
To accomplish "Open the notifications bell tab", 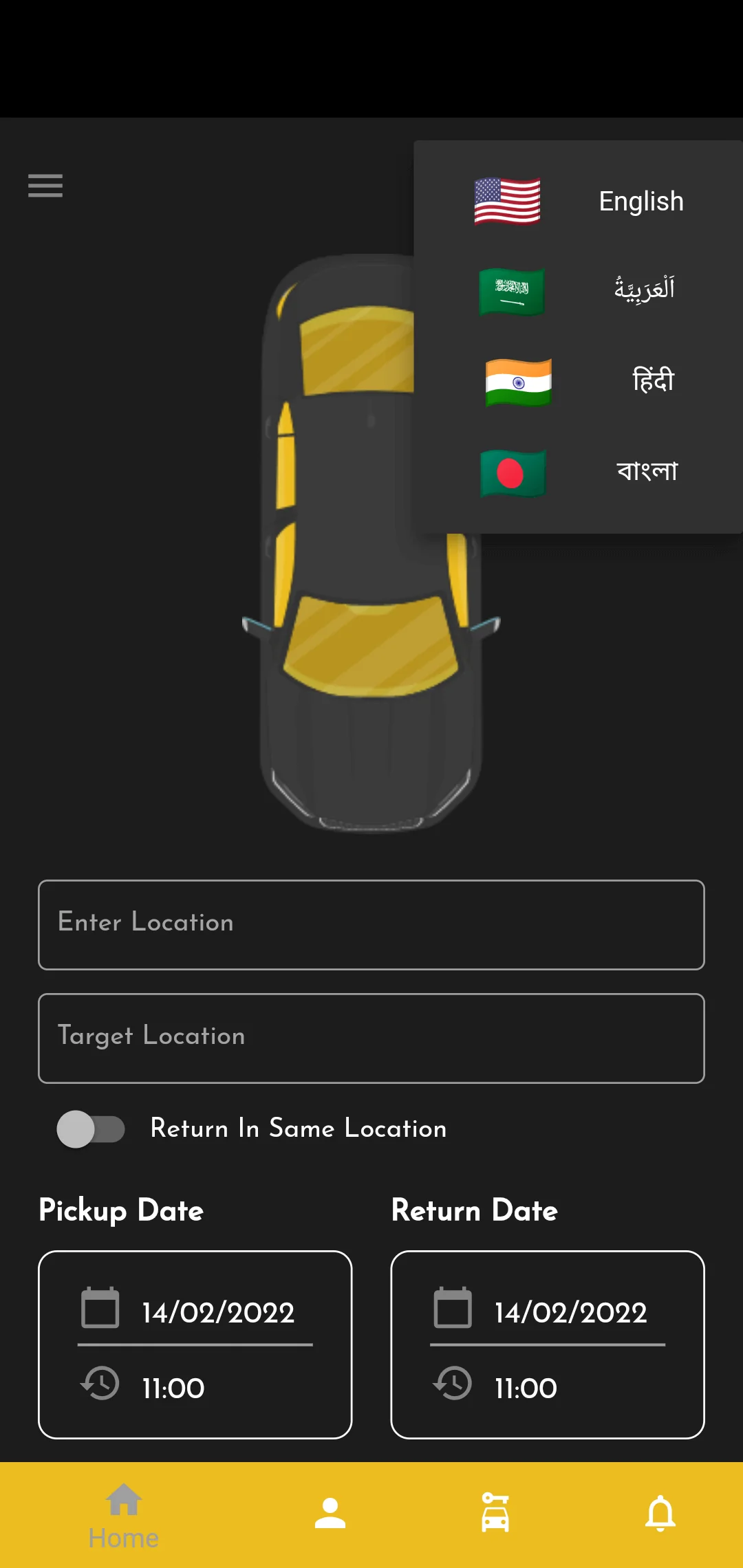I will point(660,1514).
